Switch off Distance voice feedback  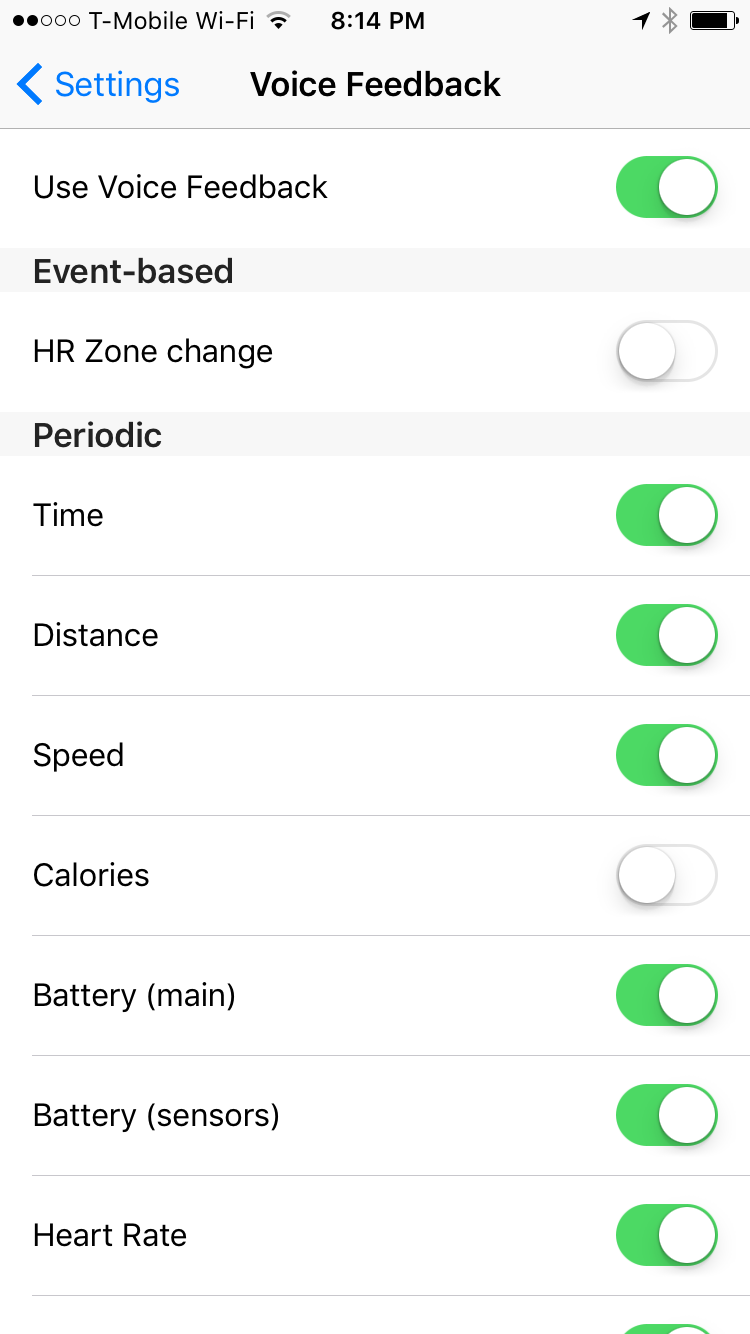666,635
